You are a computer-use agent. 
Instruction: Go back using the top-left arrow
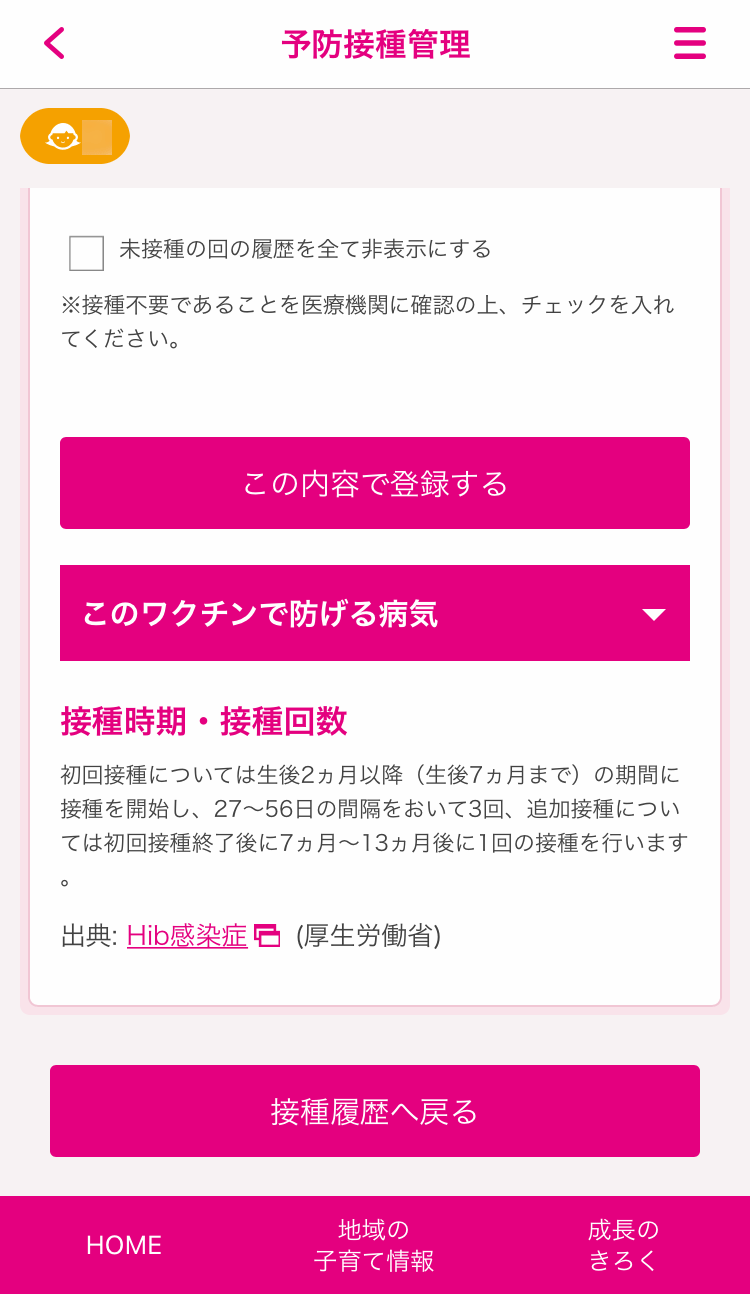click(54, 43)
